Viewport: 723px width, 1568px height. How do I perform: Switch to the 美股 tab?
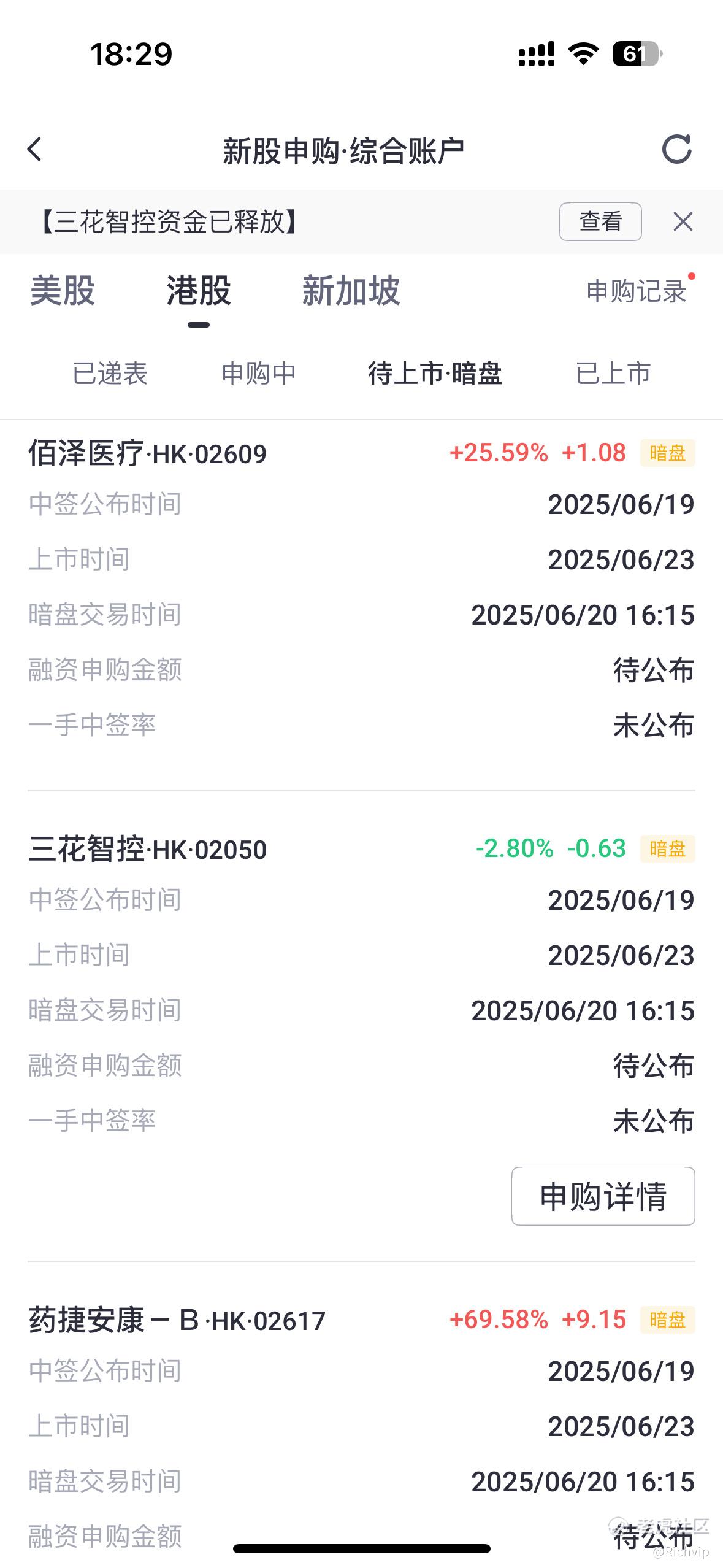(x=63, y=291)
